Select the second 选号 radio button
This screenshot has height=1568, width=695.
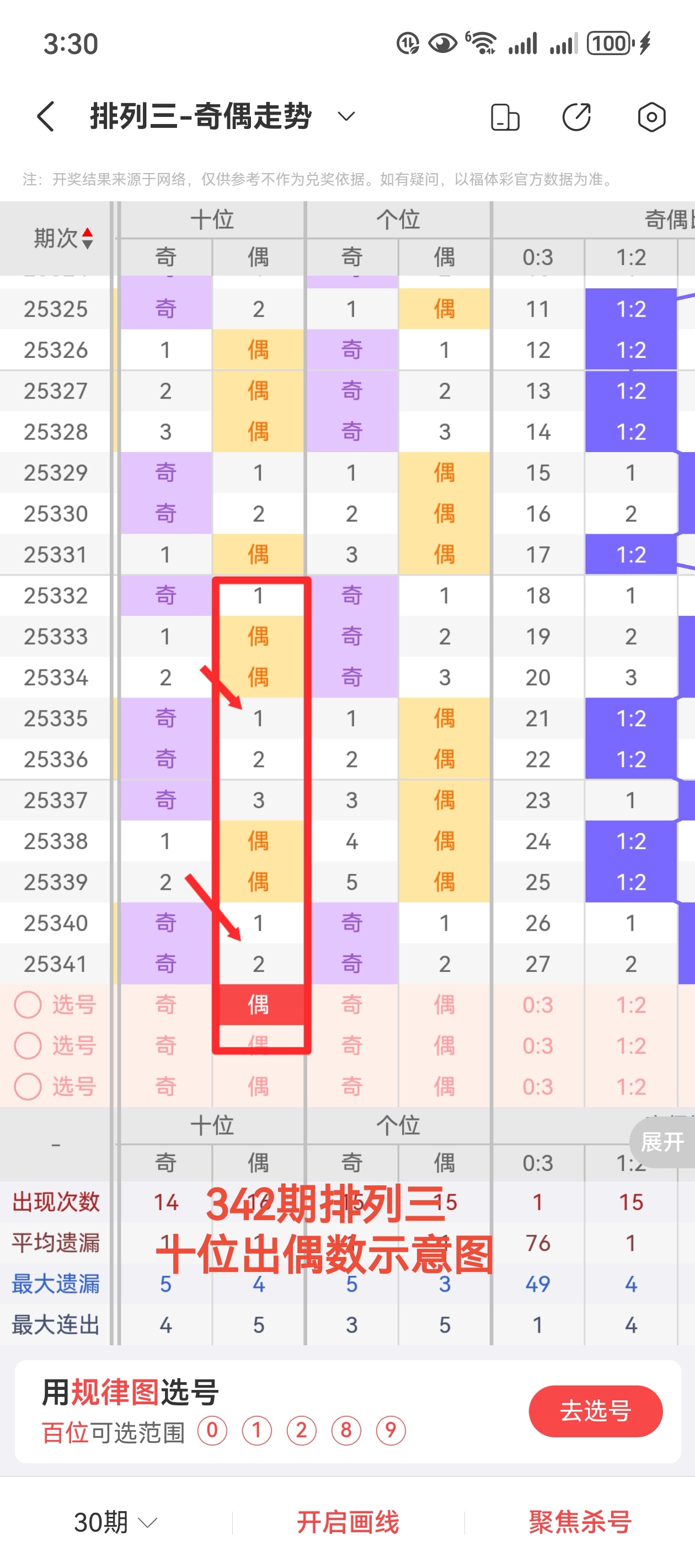pos(28,1046)
